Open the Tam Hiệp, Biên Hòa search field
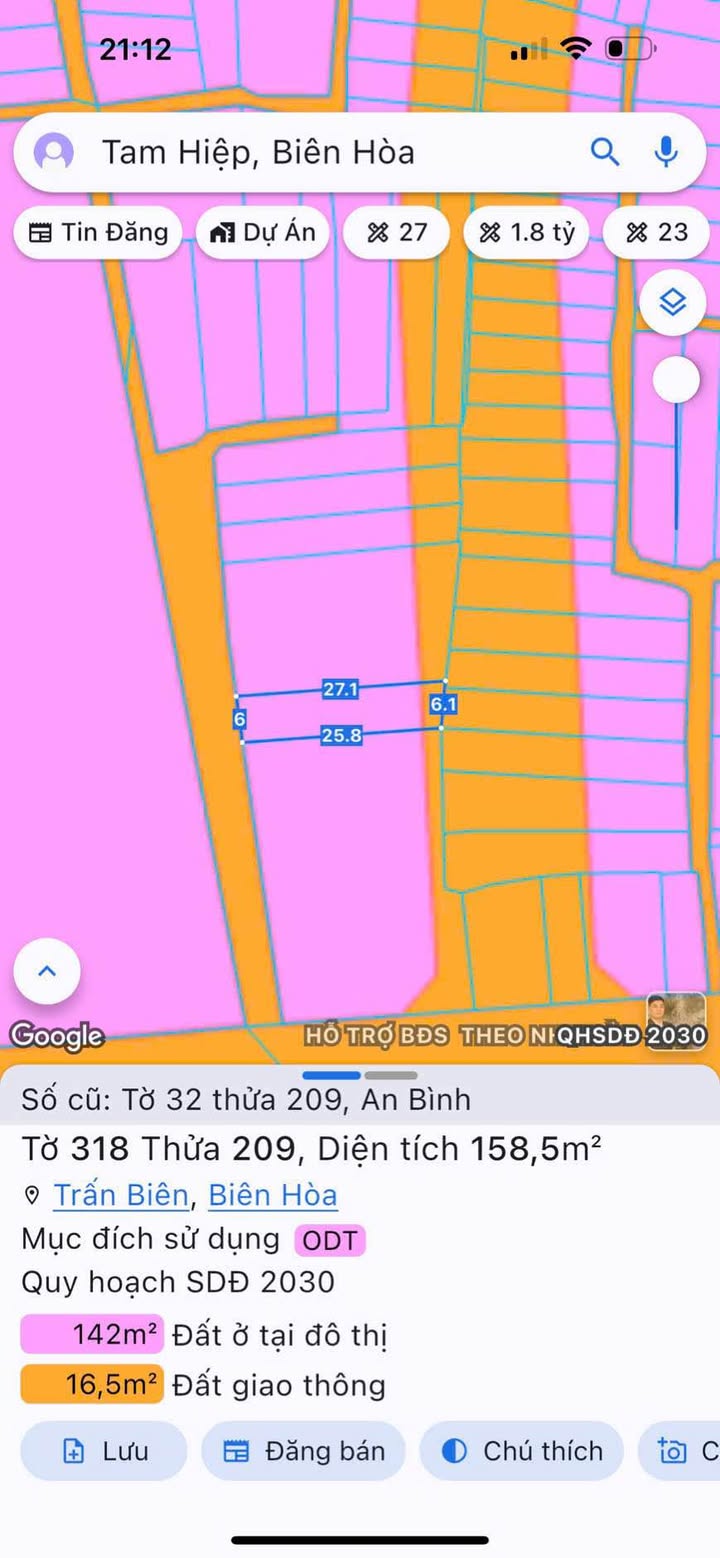Viewport: 720px width, 1558px height. click(x=300, y=153)
